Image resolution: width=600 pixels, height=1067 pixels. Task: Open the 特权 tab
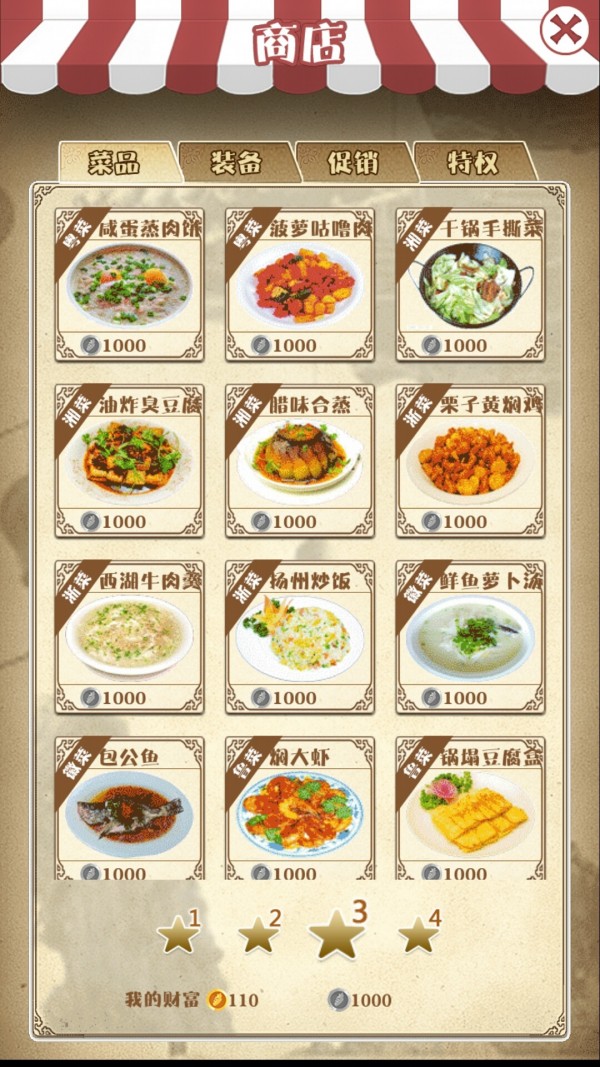pos(472,162)
